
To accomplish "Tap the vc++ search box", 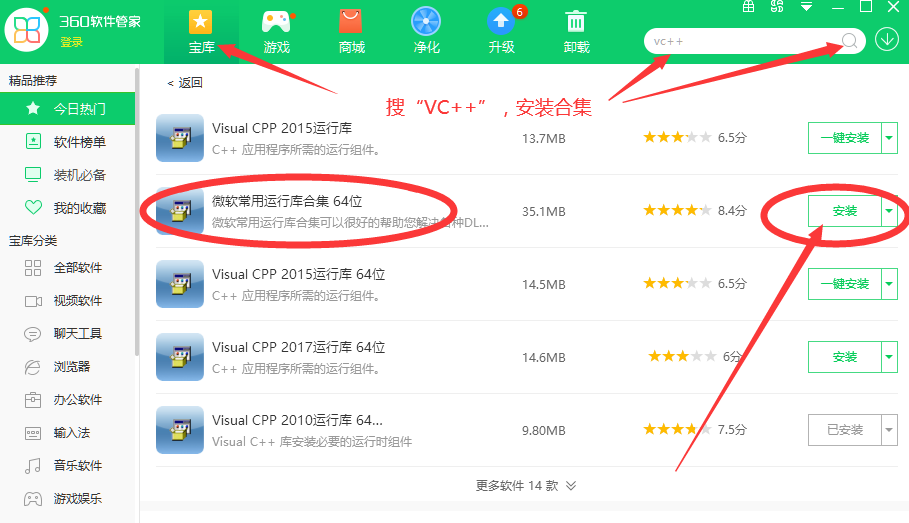I will coord(740,41).
